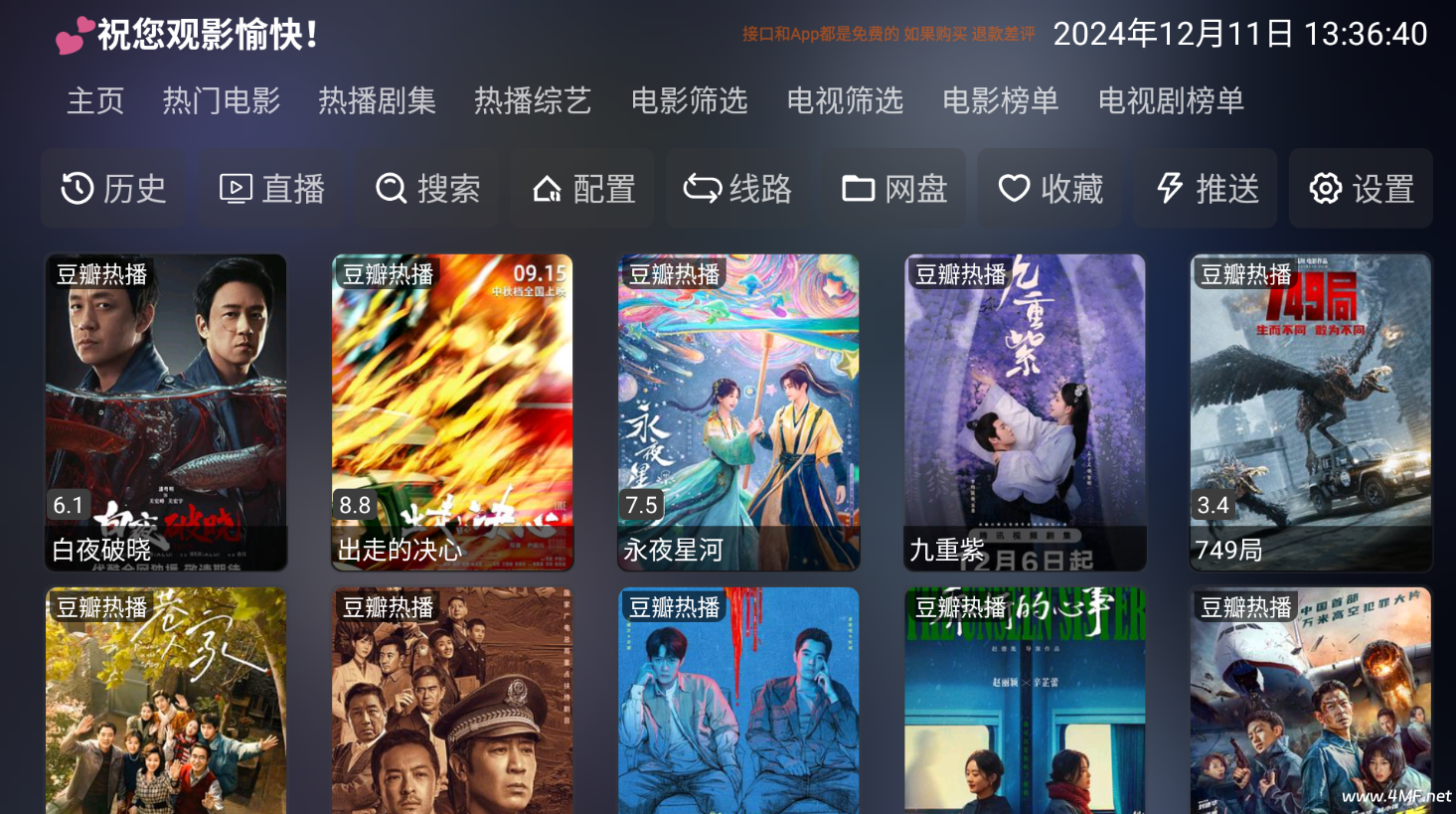Open the 网盘 cloud drive
The image size is (1456, 814).
click(894, 189)
